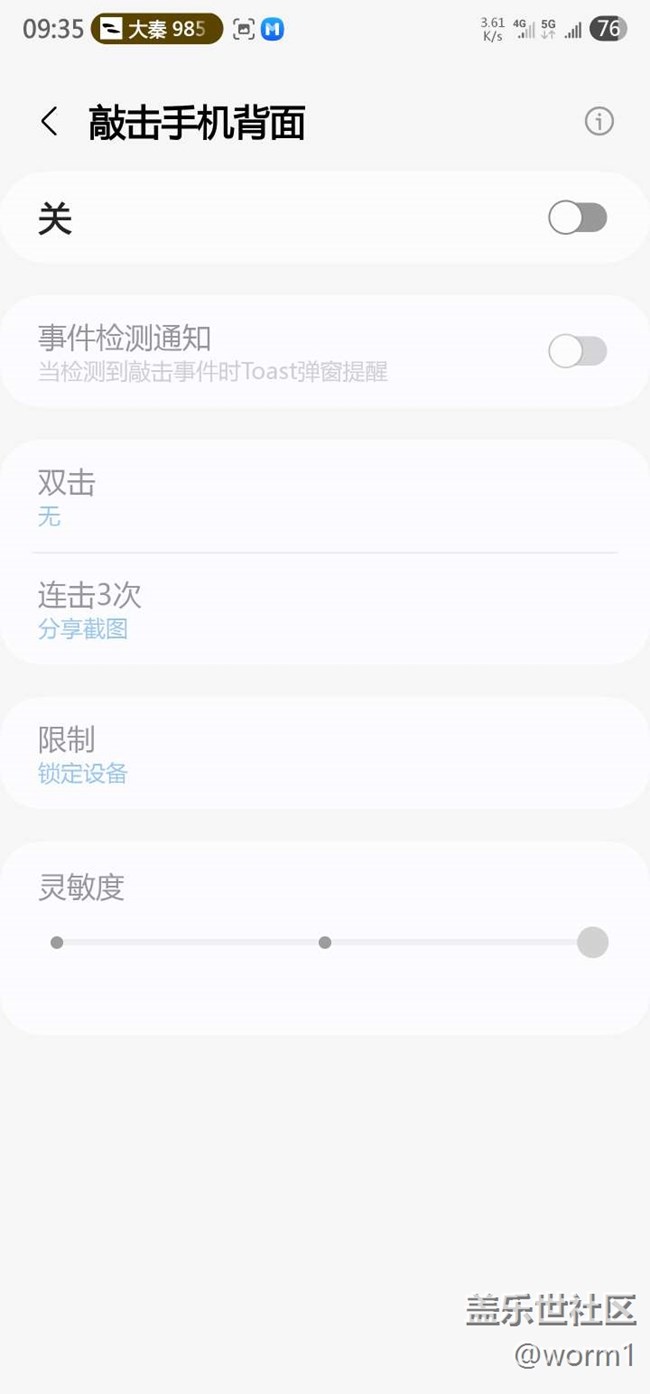The width and height of the screenshot is (650, 1394).
Task: Open the 双击 action setting
Action: (325, 497)
